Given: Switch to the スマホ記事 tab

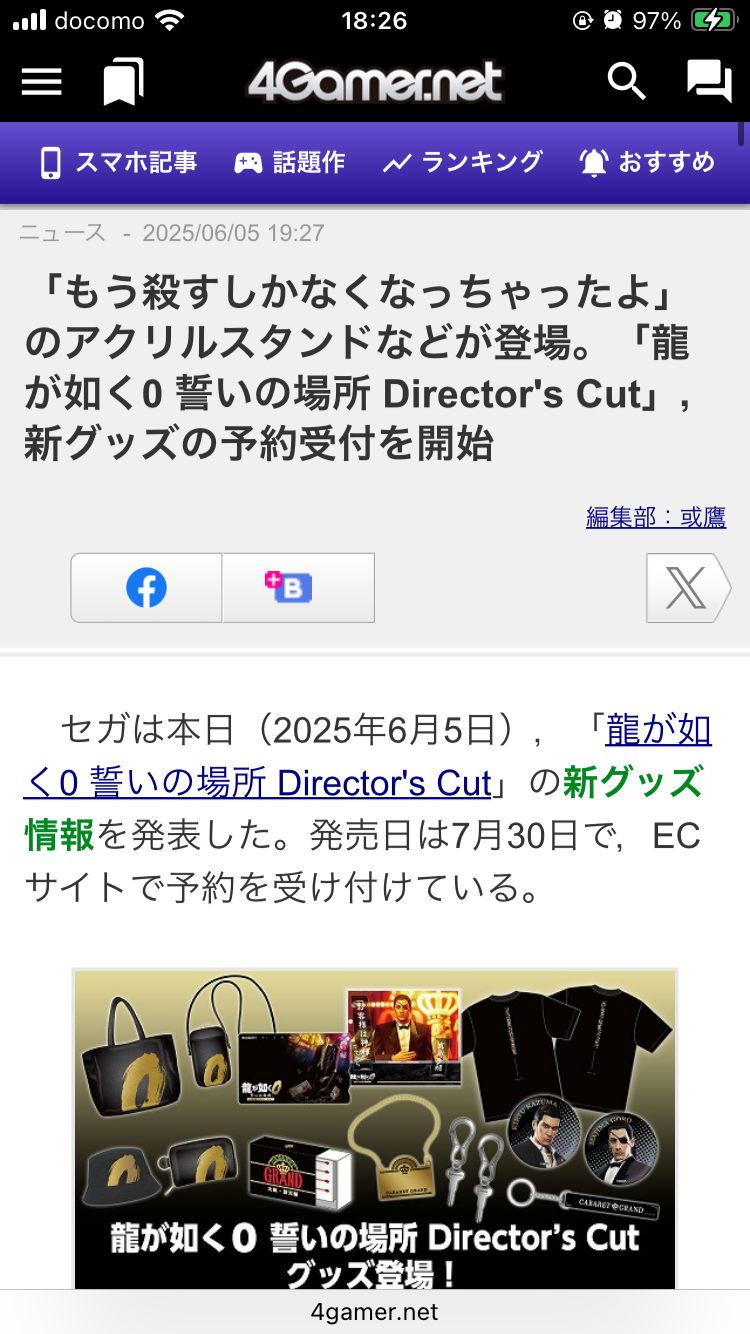Looking at the screenshot, I should (x=118, y=162).
